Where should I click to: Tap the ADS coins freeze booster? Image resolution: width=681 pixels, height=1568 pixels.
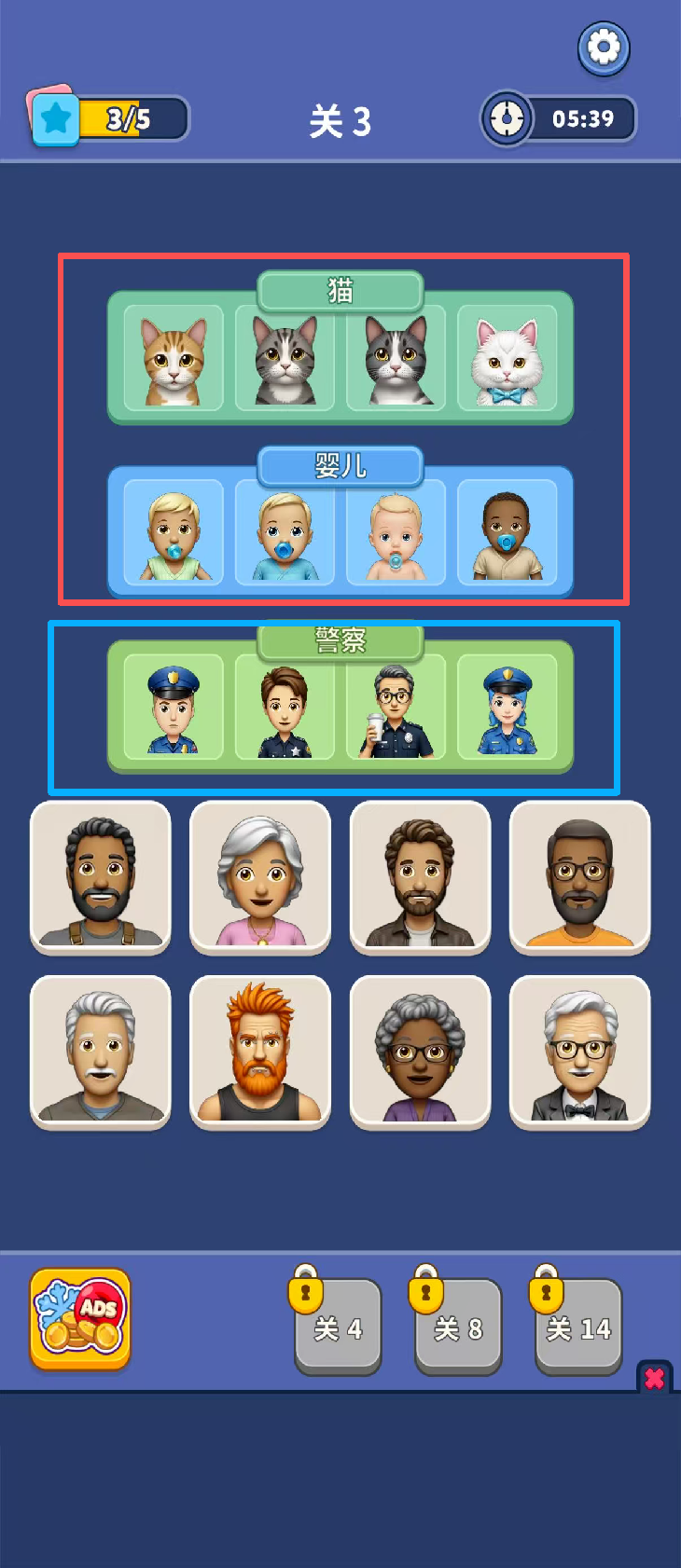[x=80, y=1318]
